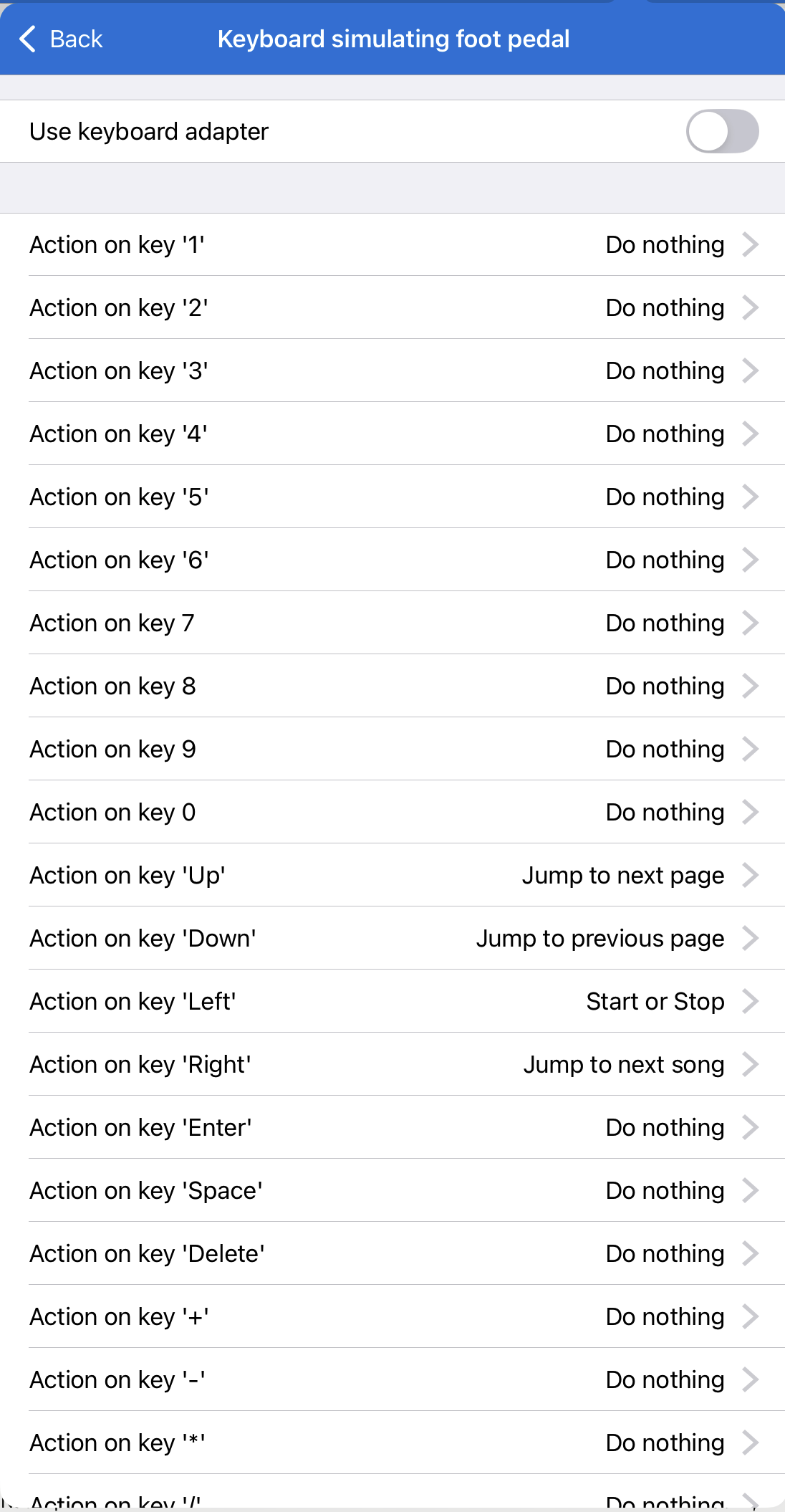Go back to the previous screen
785x1512 pixels.
click(x=62, y=39)
